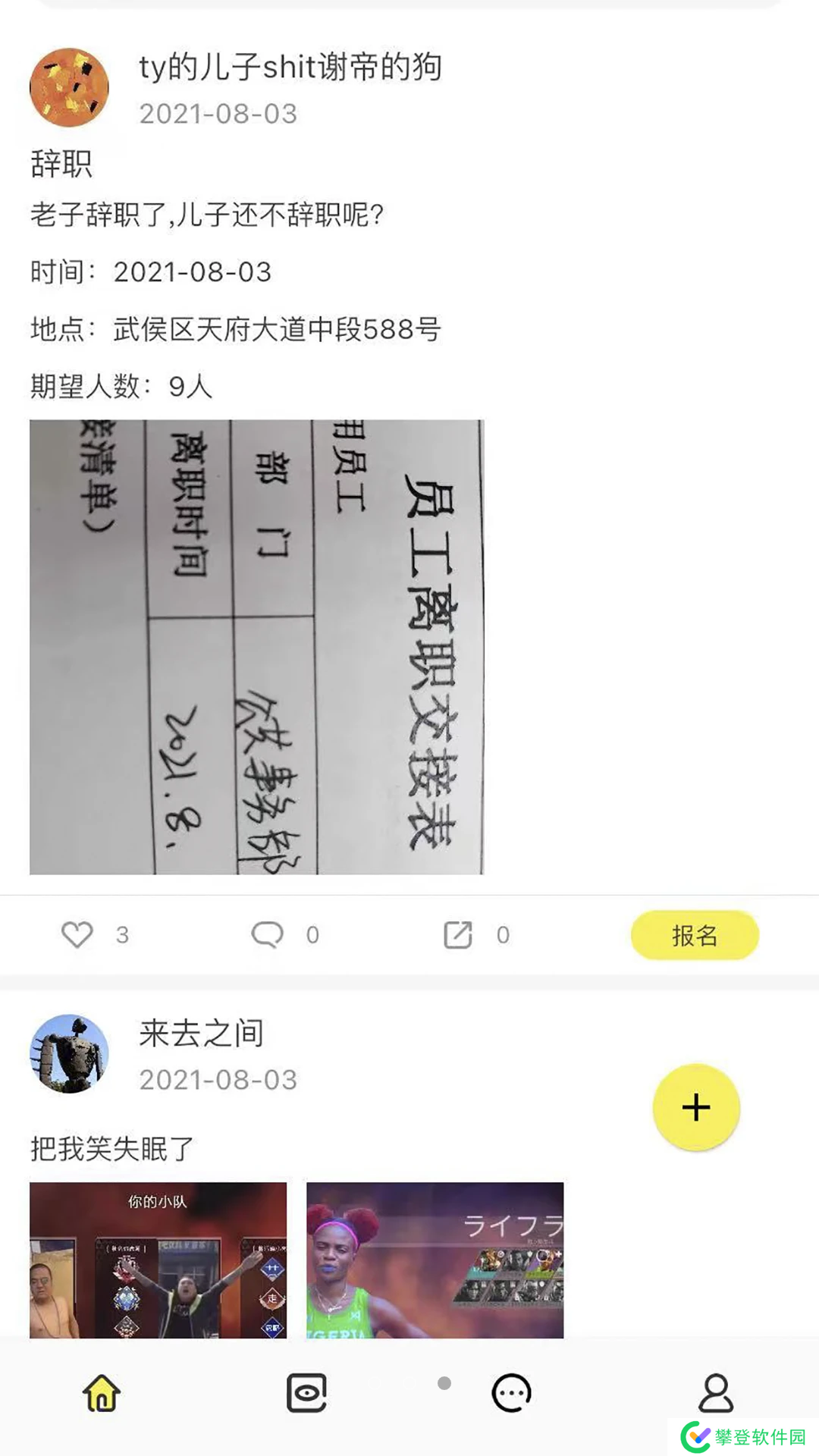View the avatar of ty的儿子shit谢帝的狗
This screenshot has width=819, height=1456.
pos(69,88)
